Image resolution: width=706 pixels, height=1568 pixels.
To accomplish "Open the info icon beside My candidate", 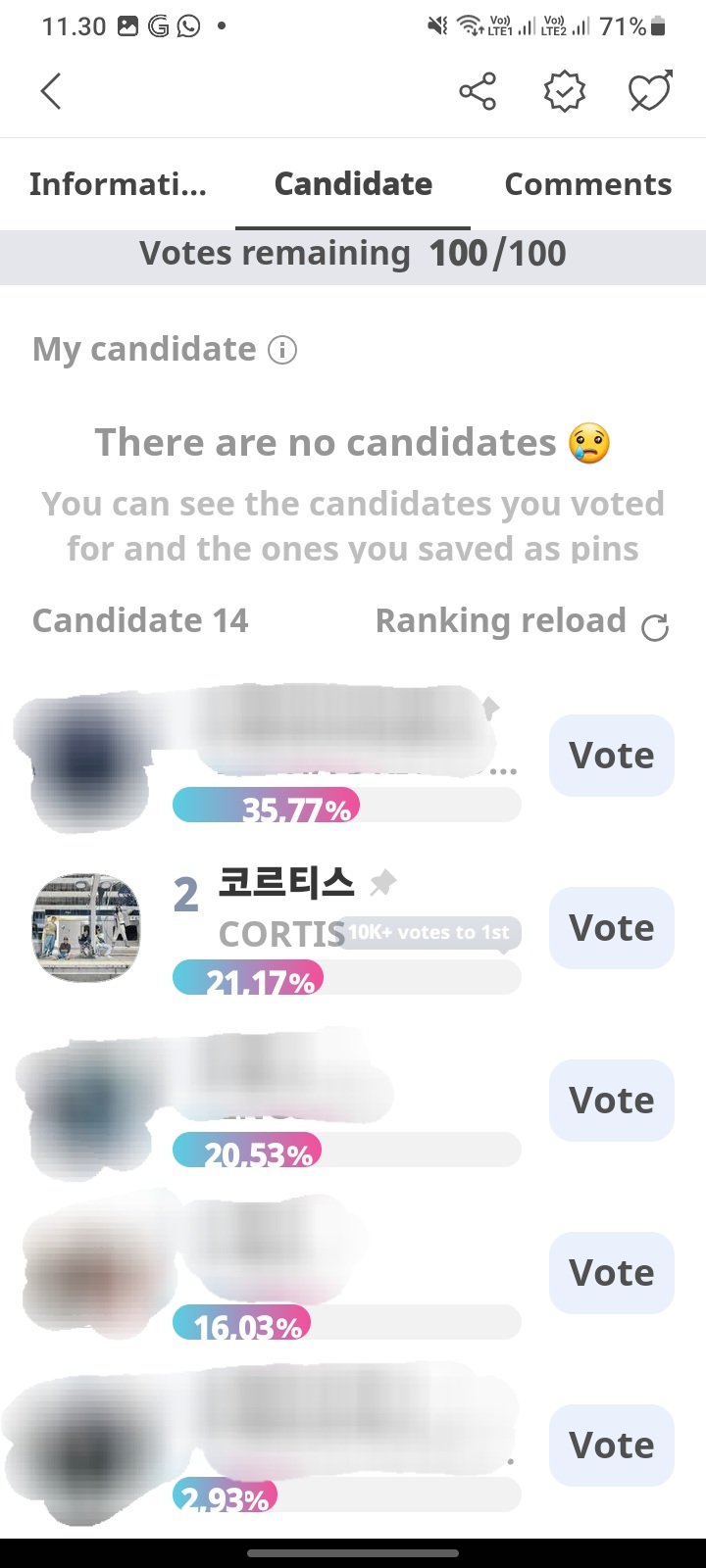I will [x=282, y=350].
